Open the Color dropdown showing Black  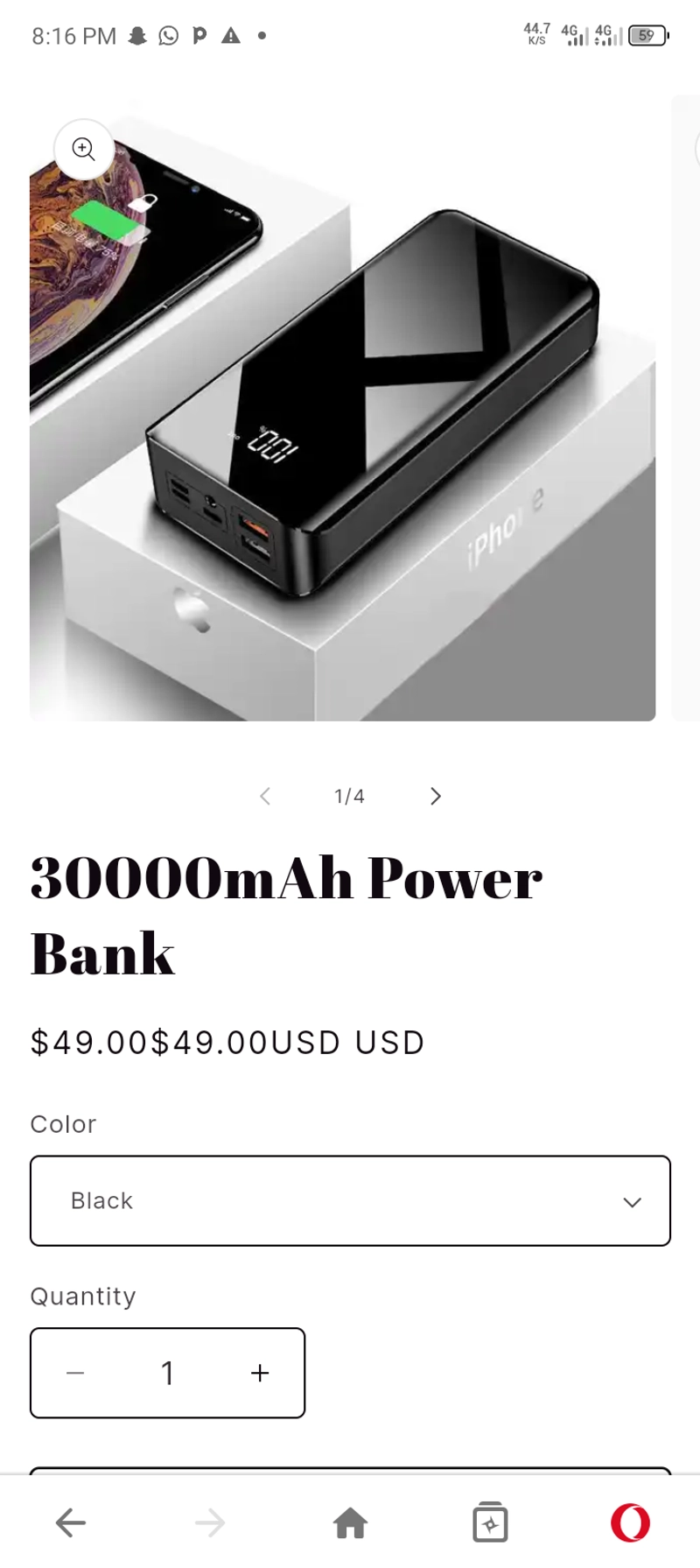[350, 1200]
